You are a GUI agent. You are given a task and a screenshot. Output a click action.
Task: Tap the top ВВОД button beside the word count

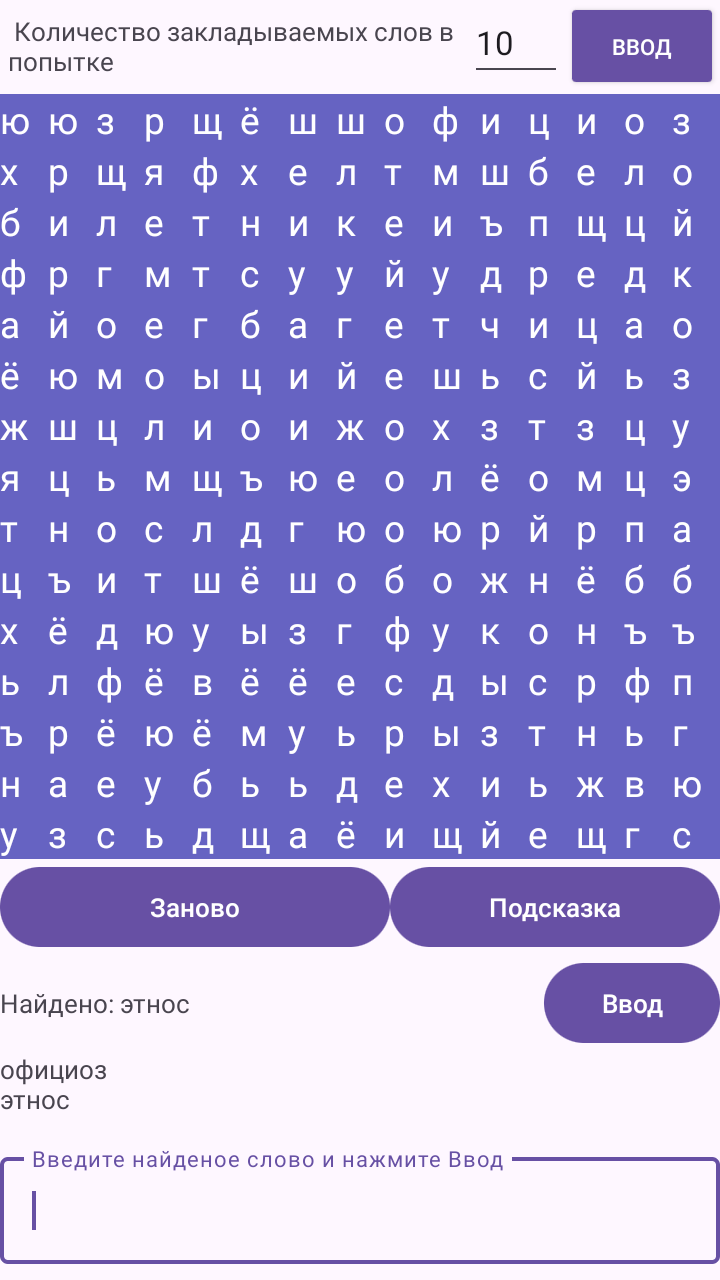(641, 46)
